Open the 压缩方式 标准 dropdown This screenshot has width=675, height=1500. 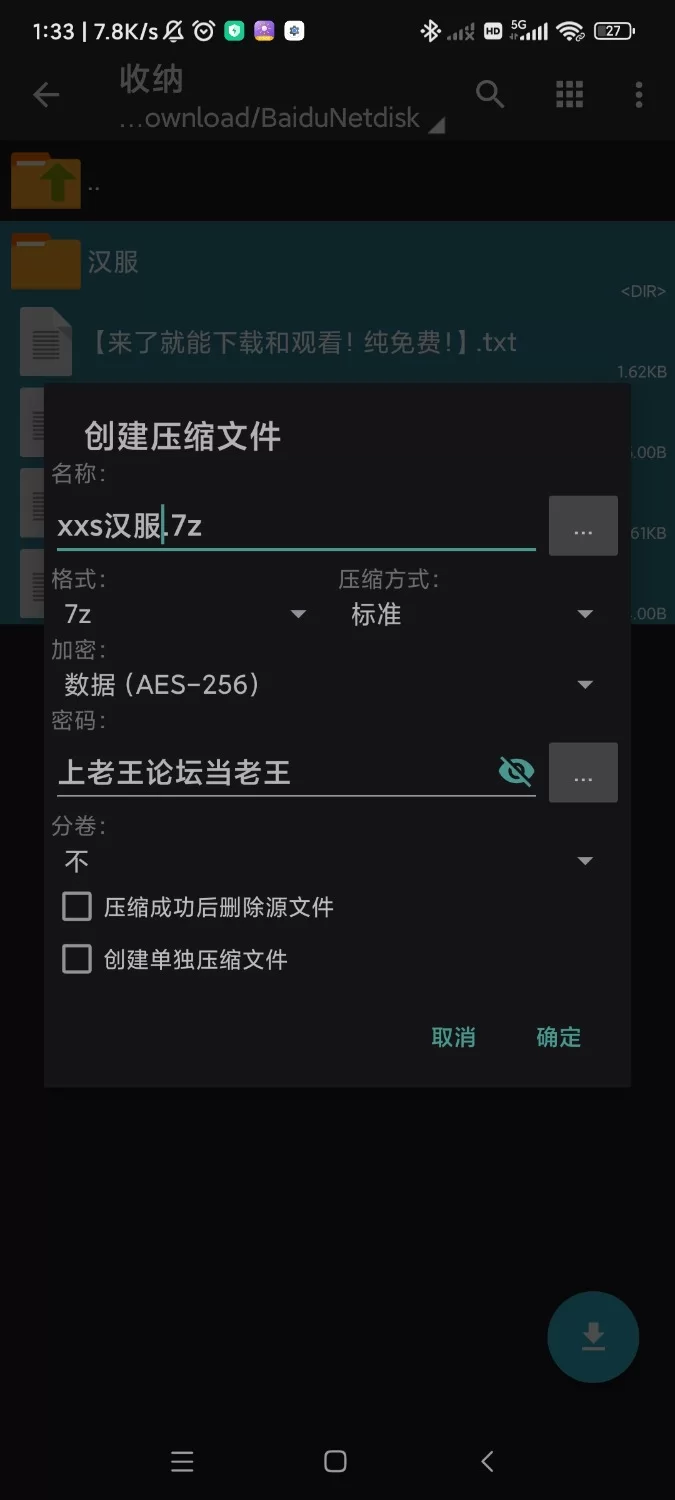pyautogui.click(x=470, y=614)
